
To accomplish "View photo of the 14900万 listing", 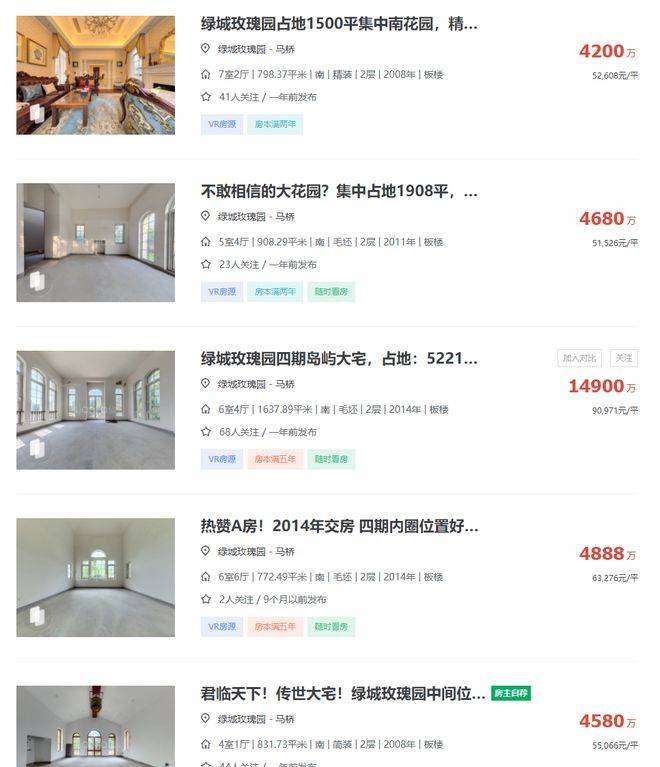I will pos(95,409).
